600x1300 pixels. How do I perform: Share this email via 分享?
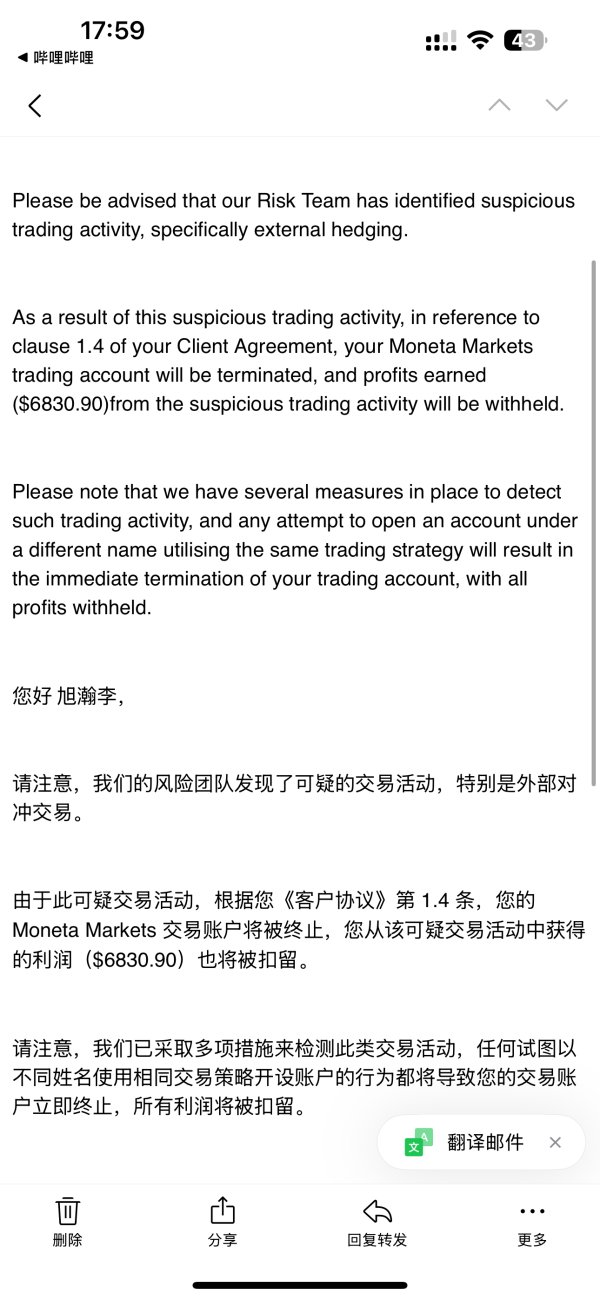pos(222,1222)
